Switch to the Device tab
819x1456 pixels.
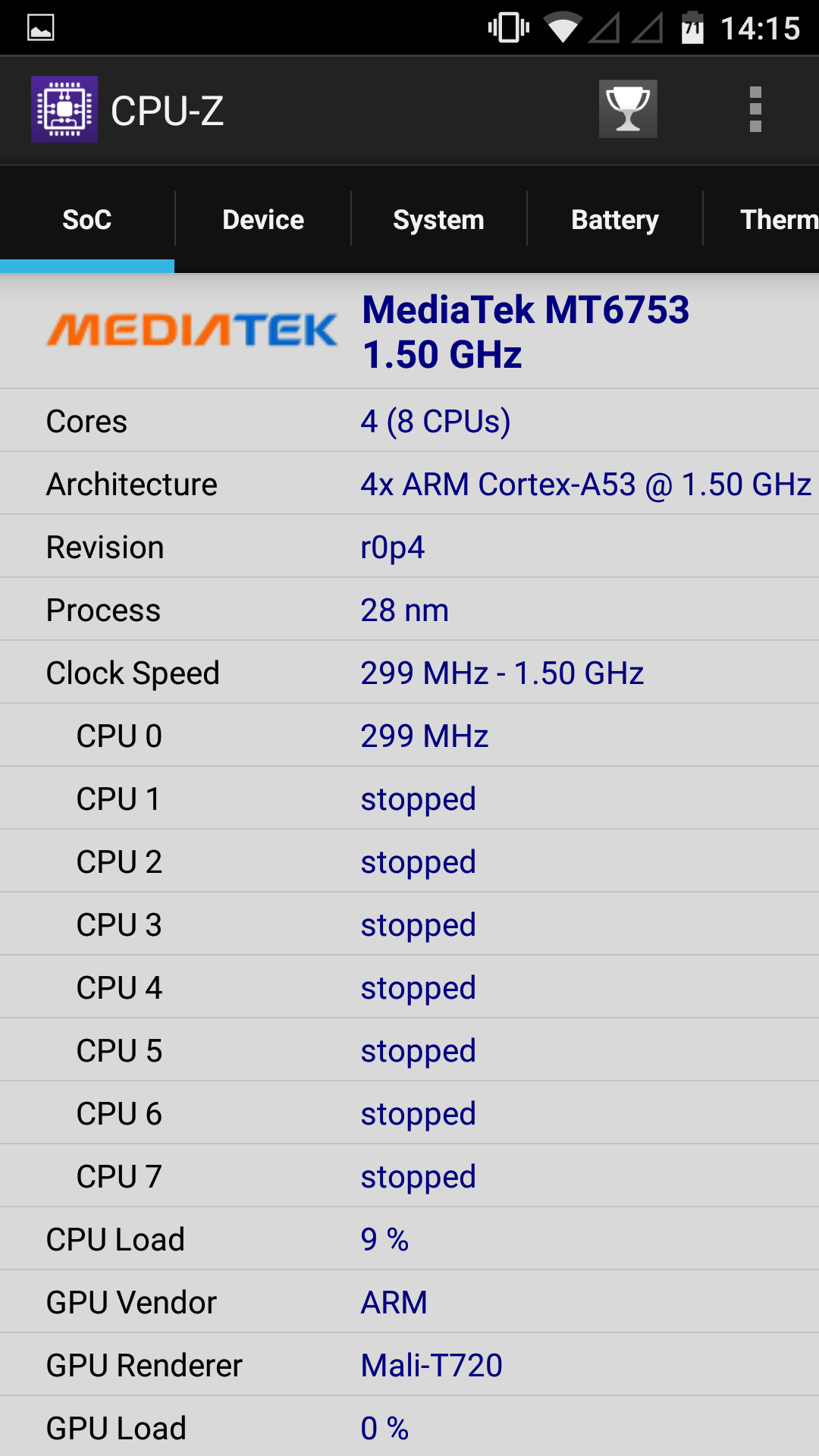[x=263, y=220]
